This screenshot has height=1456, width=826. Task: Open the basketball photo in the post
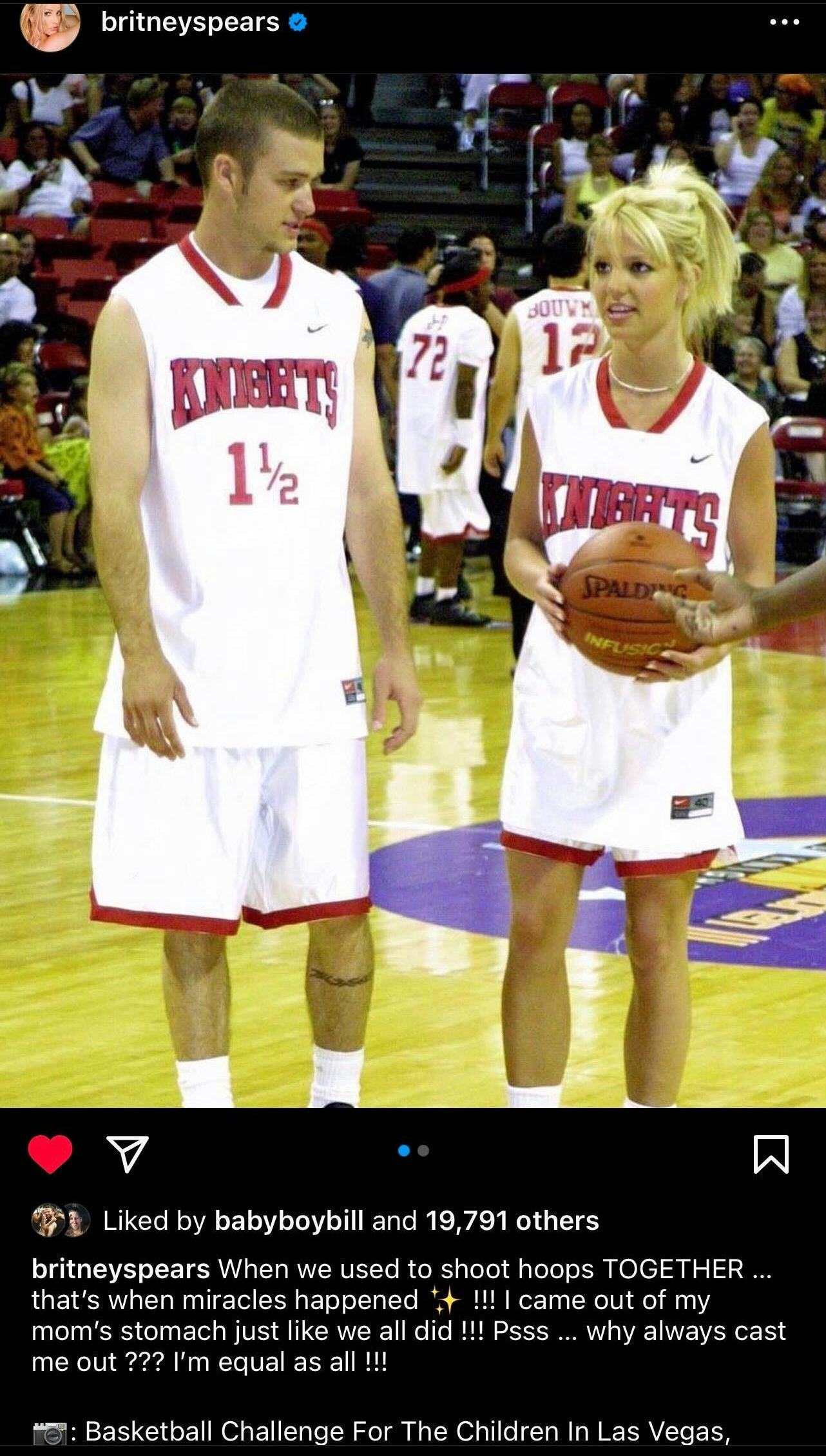412,589
